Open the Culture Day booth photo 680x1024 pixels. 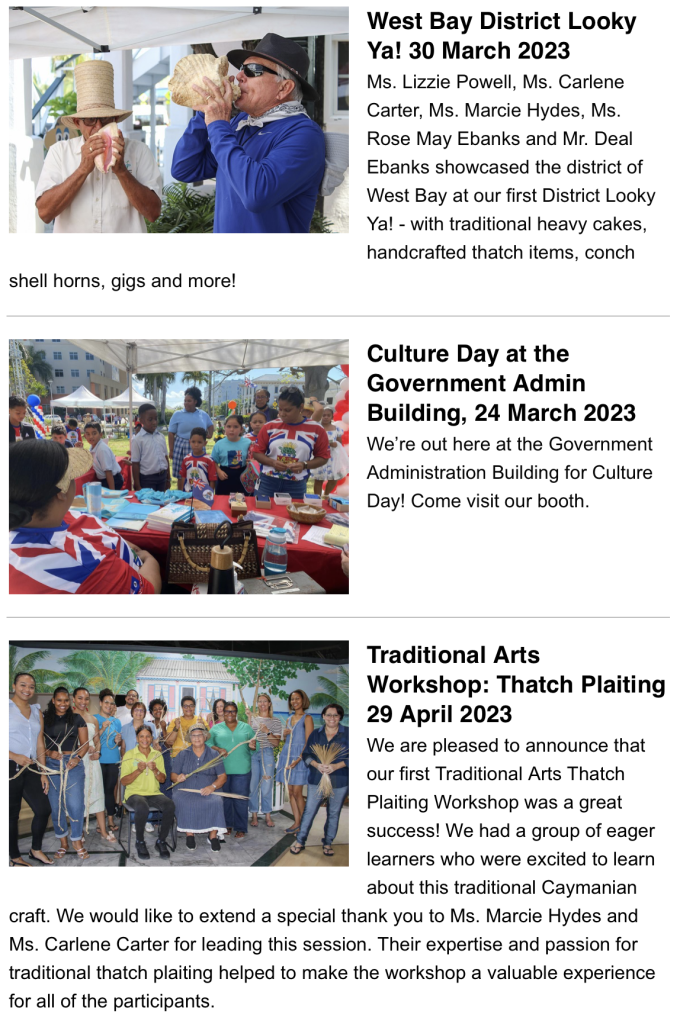point(179,466)
